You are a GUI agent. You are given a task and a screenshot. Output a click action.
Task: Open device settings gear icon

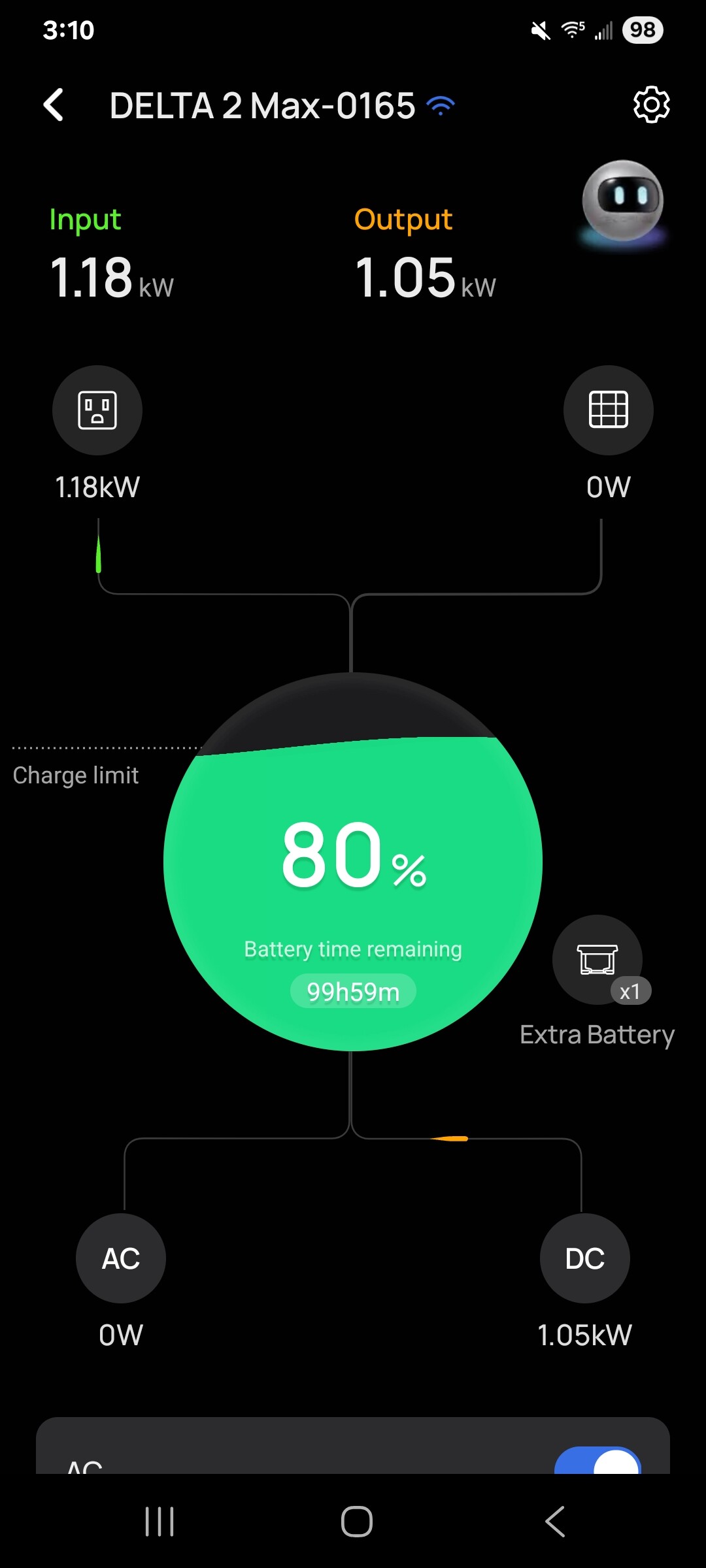pos(651,105)
